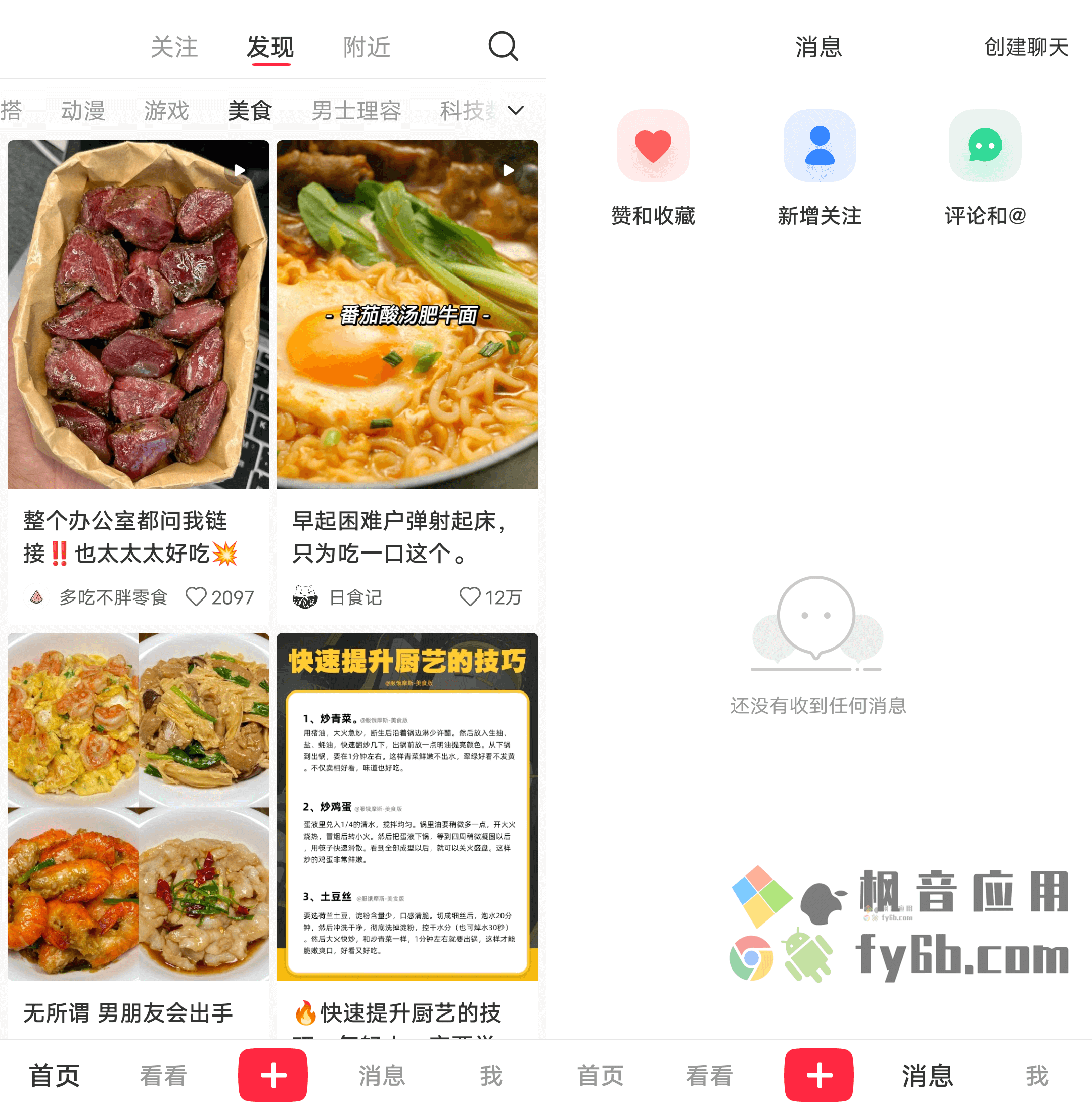1092x1107 pixels.
Task: Expand the category list chevron
Action: tap(516, 111)
